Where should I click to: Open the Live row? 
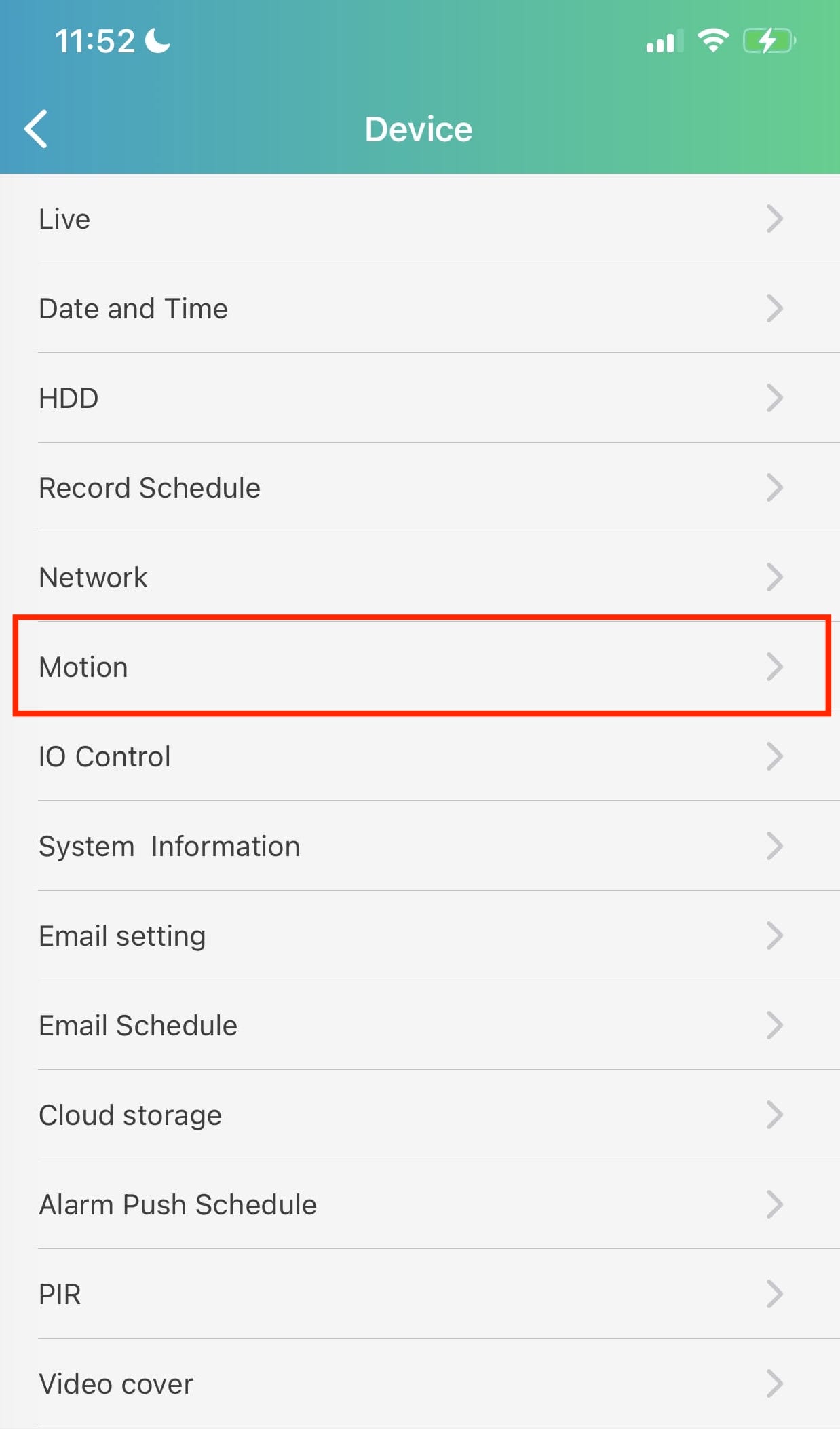point(420,219)
